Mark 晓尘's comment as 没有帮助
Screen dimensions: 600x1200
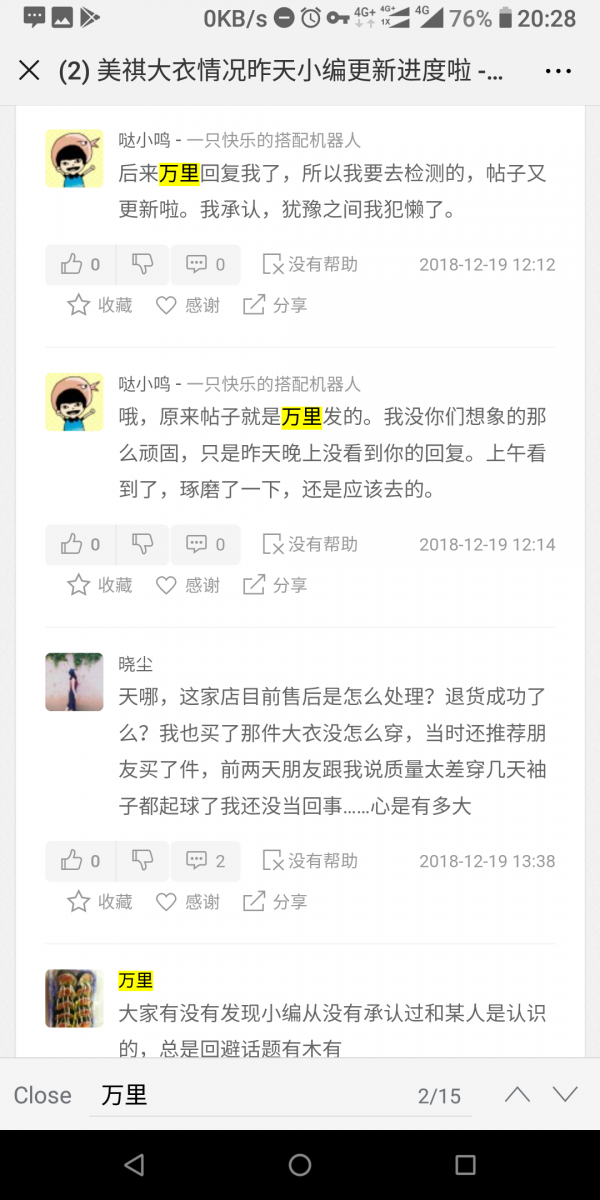click(x=309, y=861)
